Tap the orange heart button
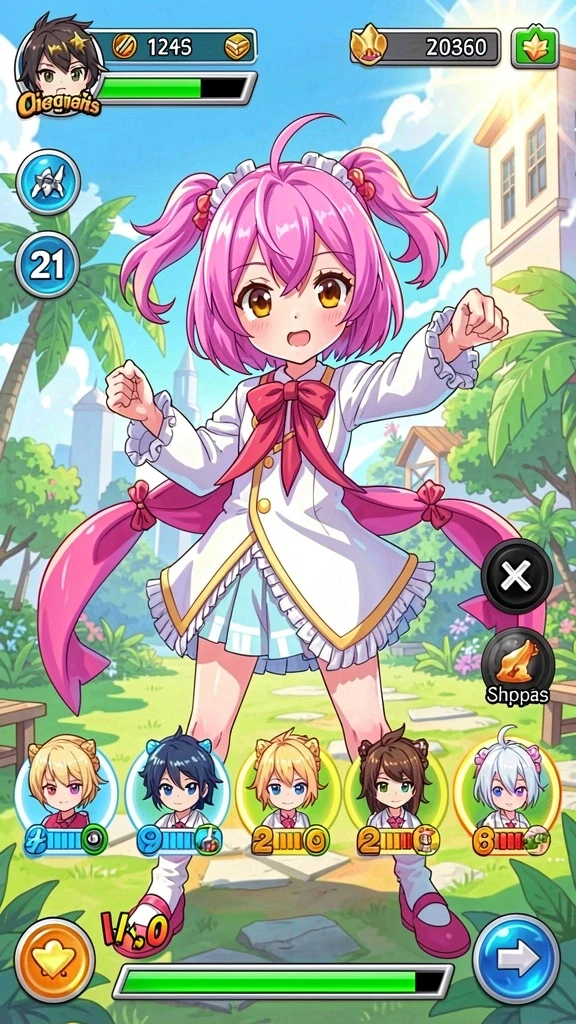576x1024 pixels. click(54, 961)
